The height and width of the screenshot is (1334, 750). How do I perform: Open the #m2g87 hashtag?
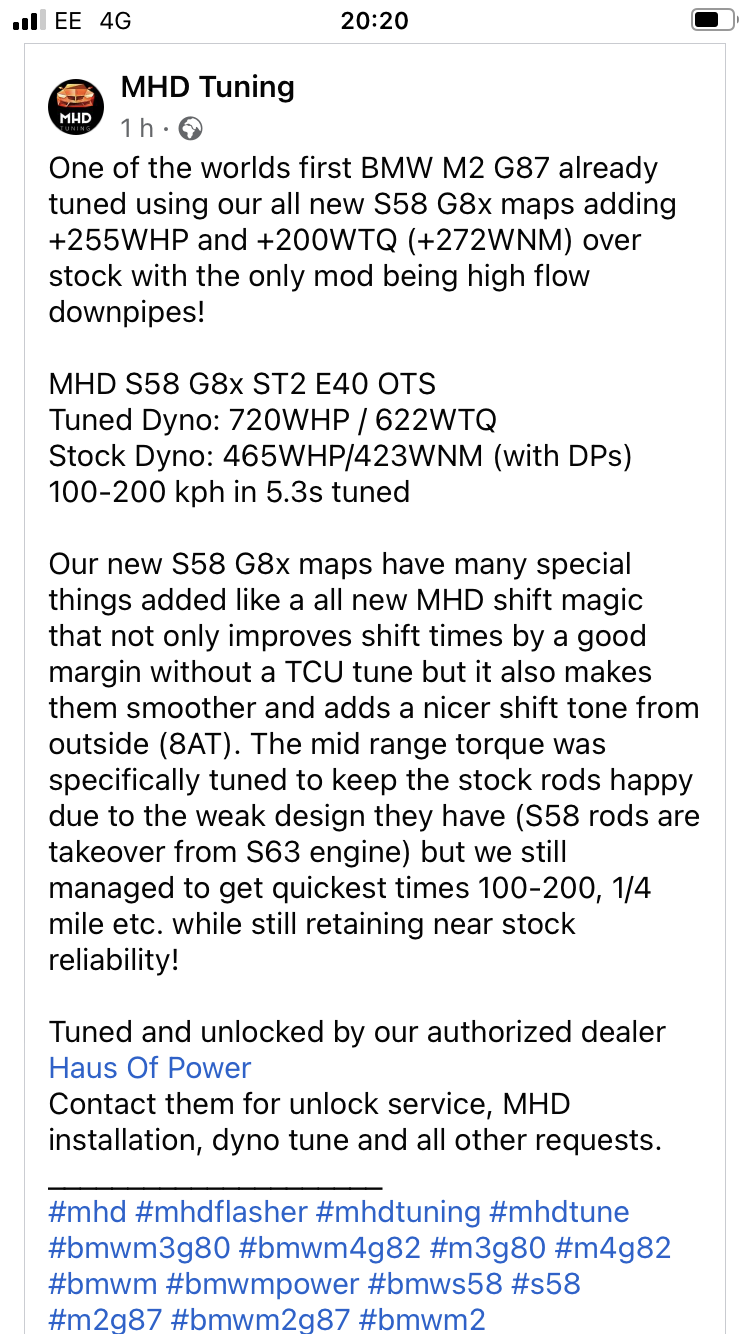tap(105, 1320)
